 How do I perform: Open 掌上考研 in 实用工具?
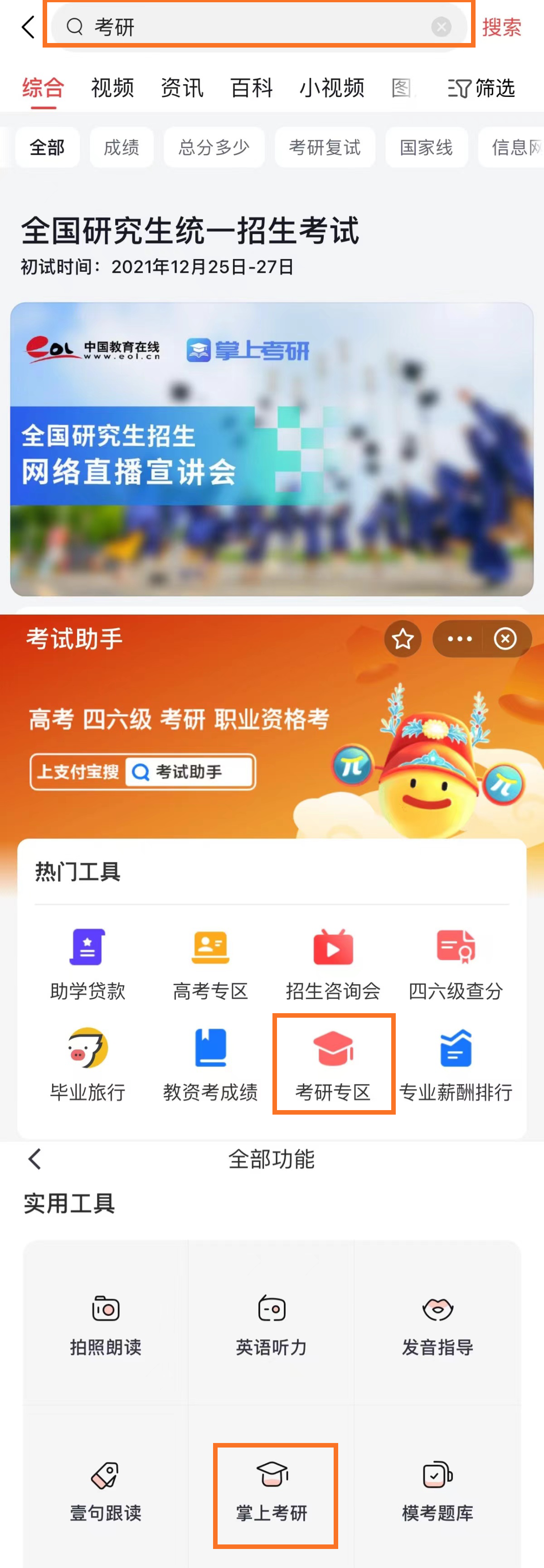pyautogui.click(x=272, y=1494)
